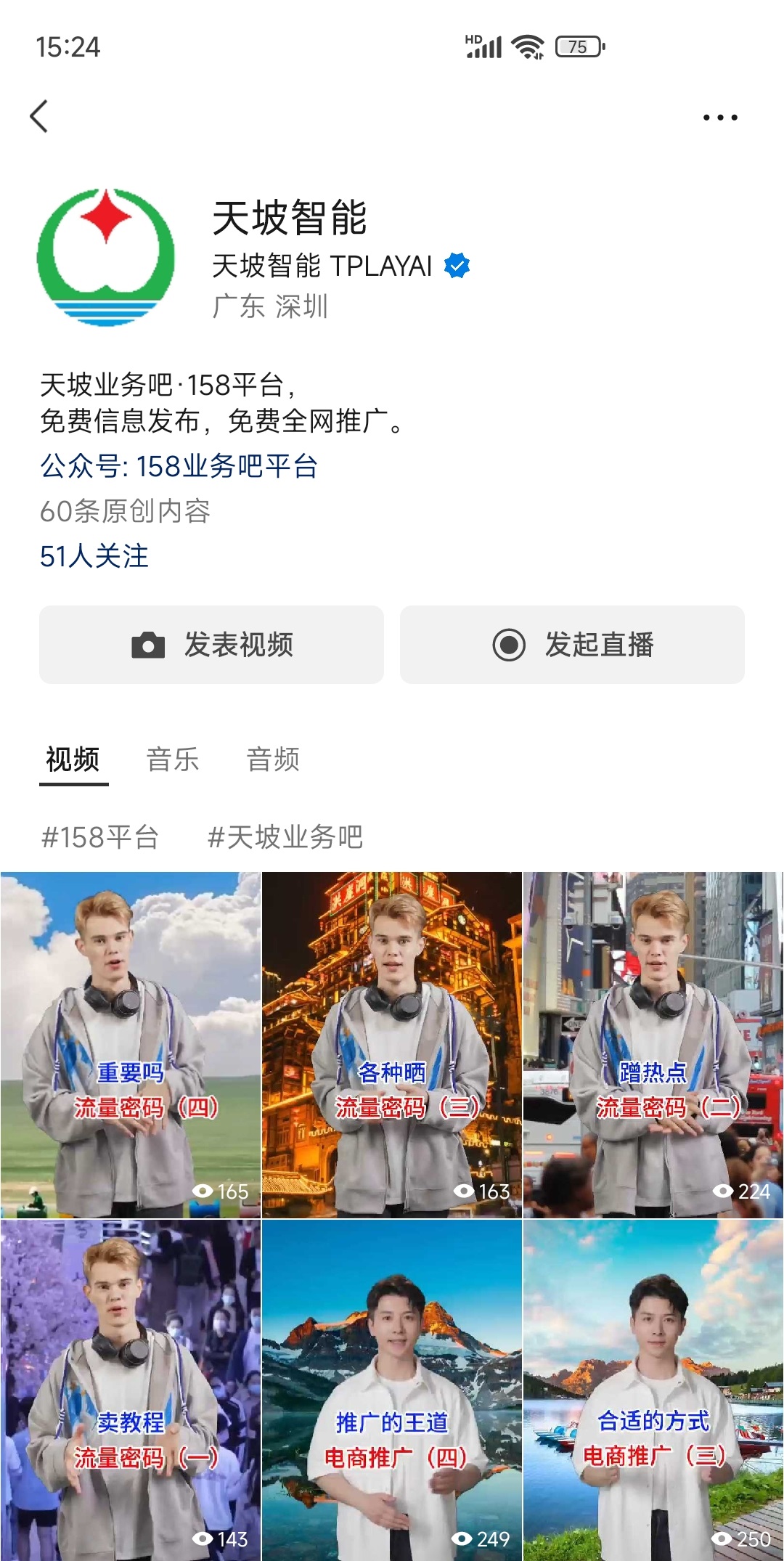Select the 视频 tab

point(73,760)
